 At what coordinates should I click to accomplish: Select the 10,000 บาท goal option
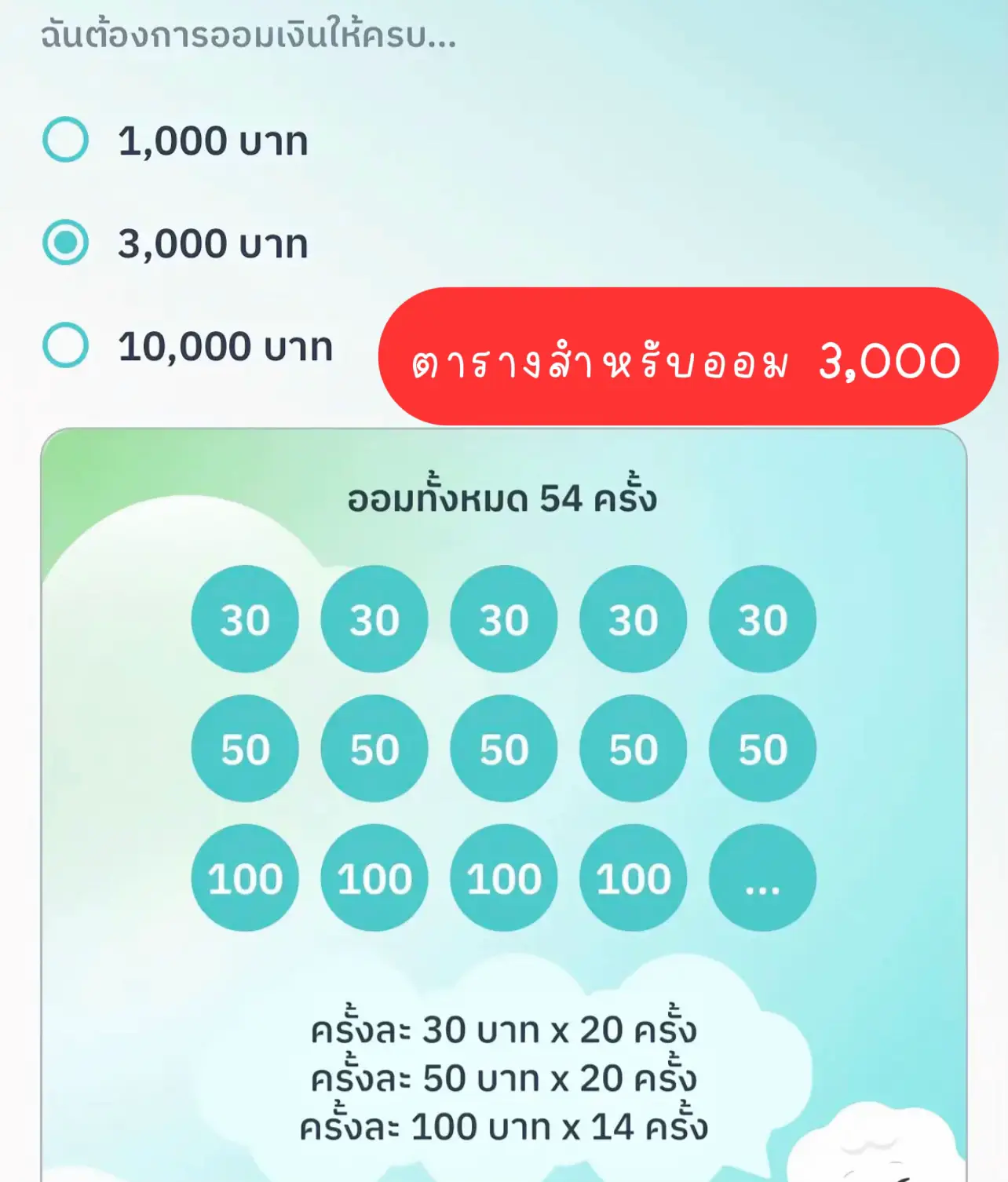tap(67, 344)
